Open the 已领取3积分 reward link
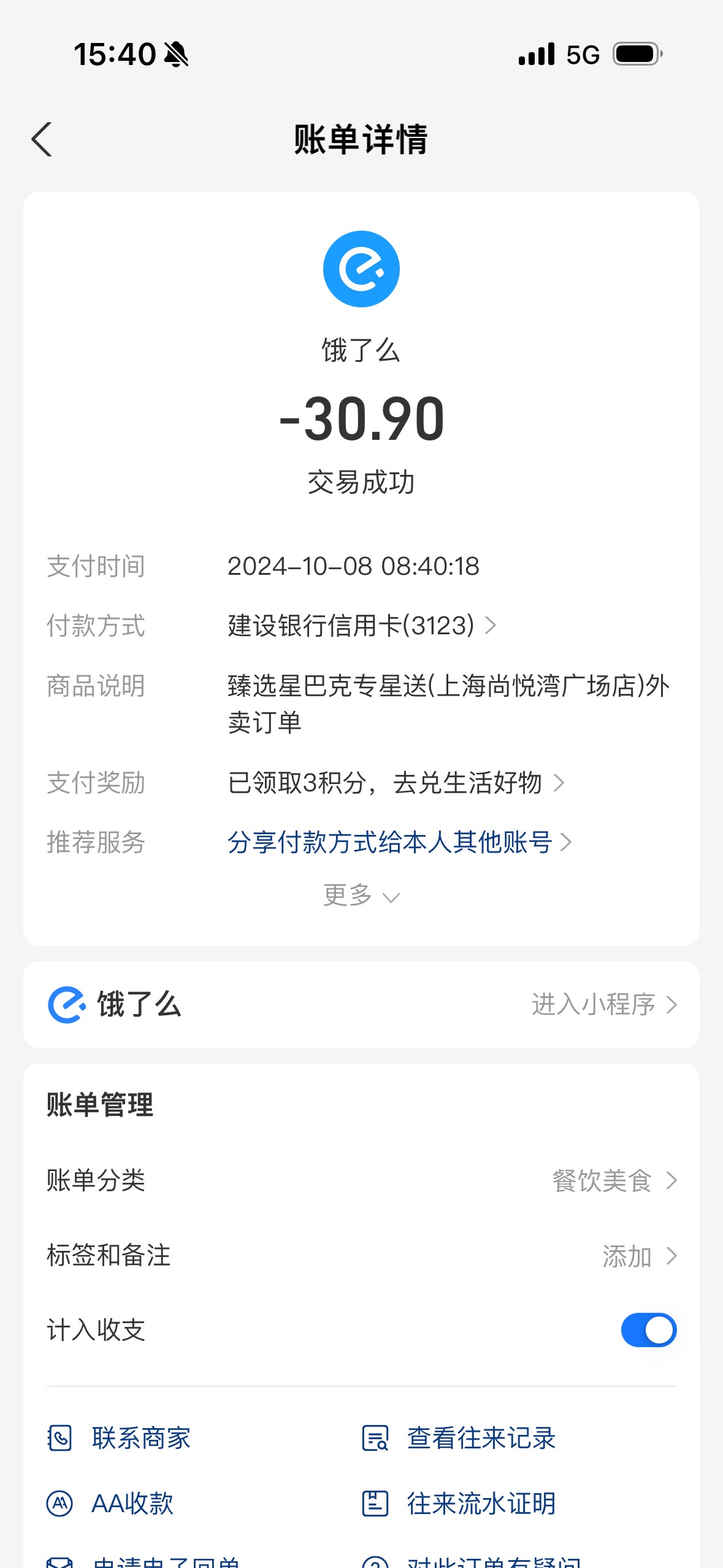The height and width of the screenshot is (1568, 723). [x=396, y=783]
